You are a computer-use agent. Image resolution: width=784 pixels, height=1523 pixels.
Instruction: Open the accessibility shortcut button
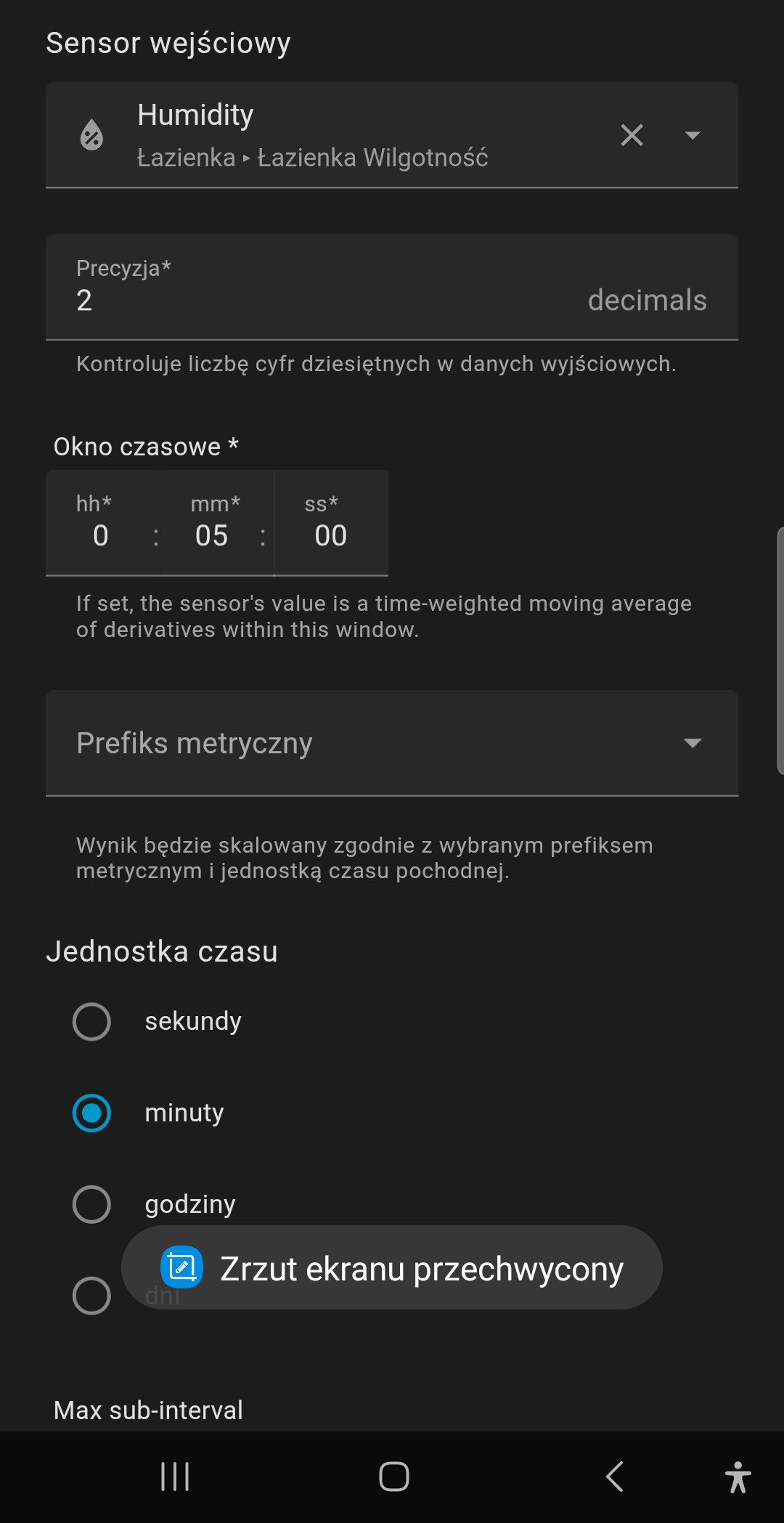coord(738,1477)
